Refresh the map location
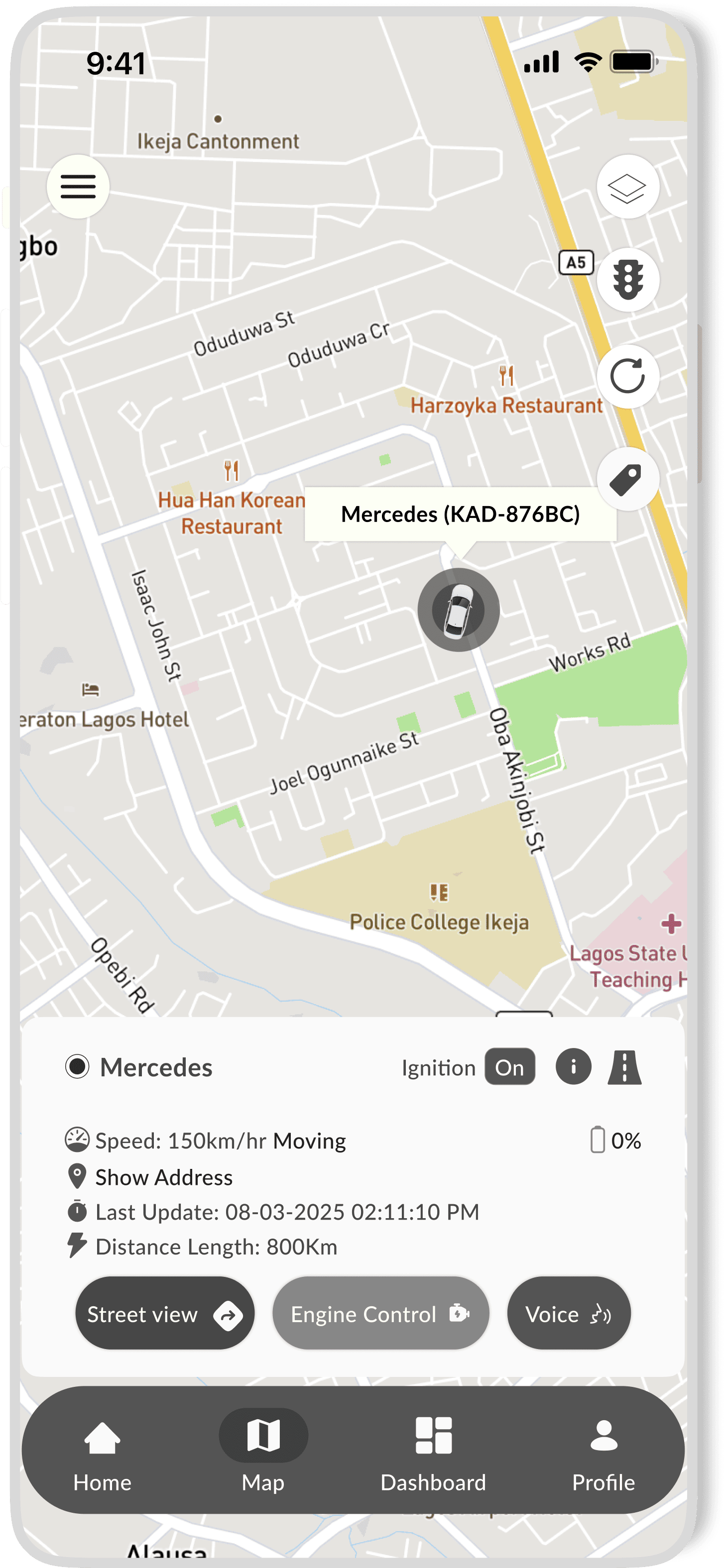Screen dimensions: 725x1568 627,376
